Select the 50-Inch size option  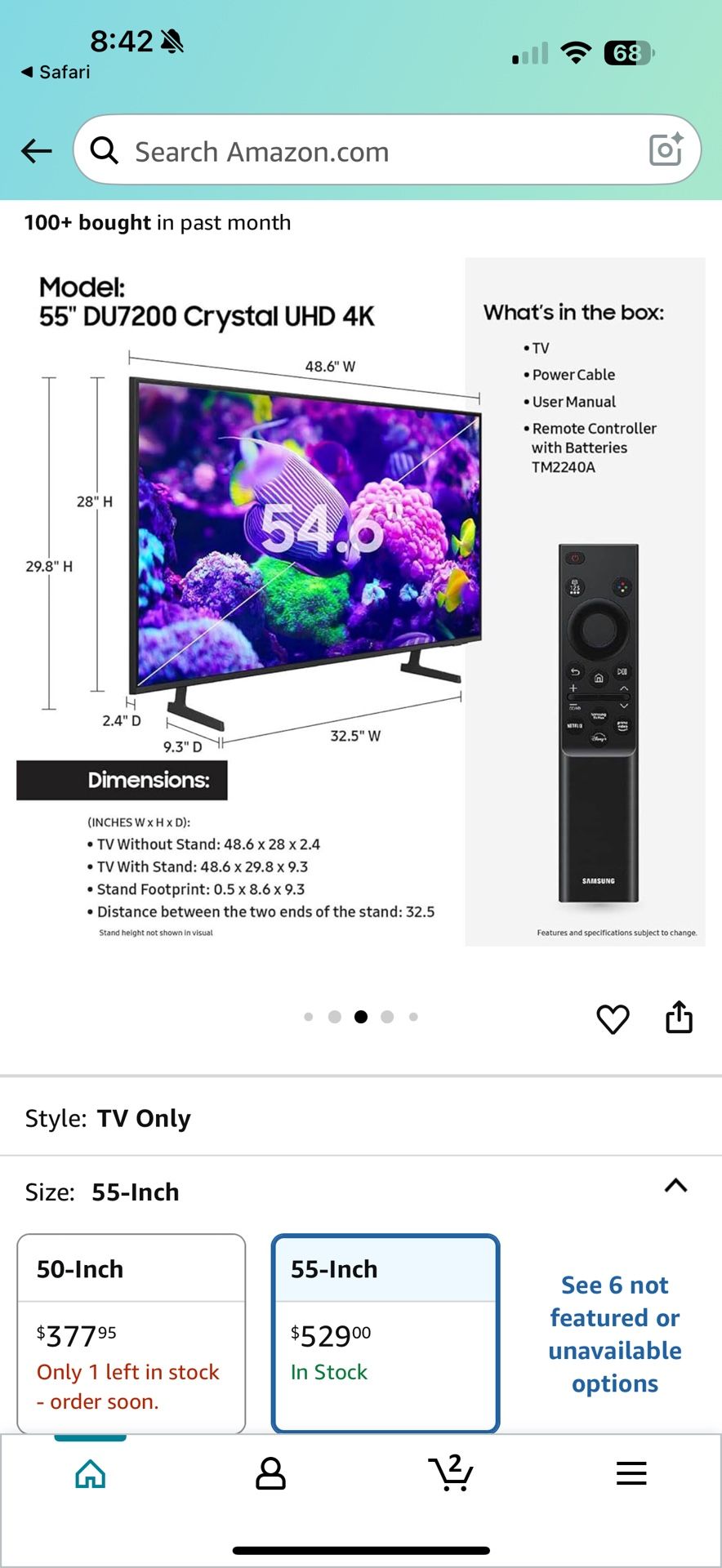(x=131, y=1333)
